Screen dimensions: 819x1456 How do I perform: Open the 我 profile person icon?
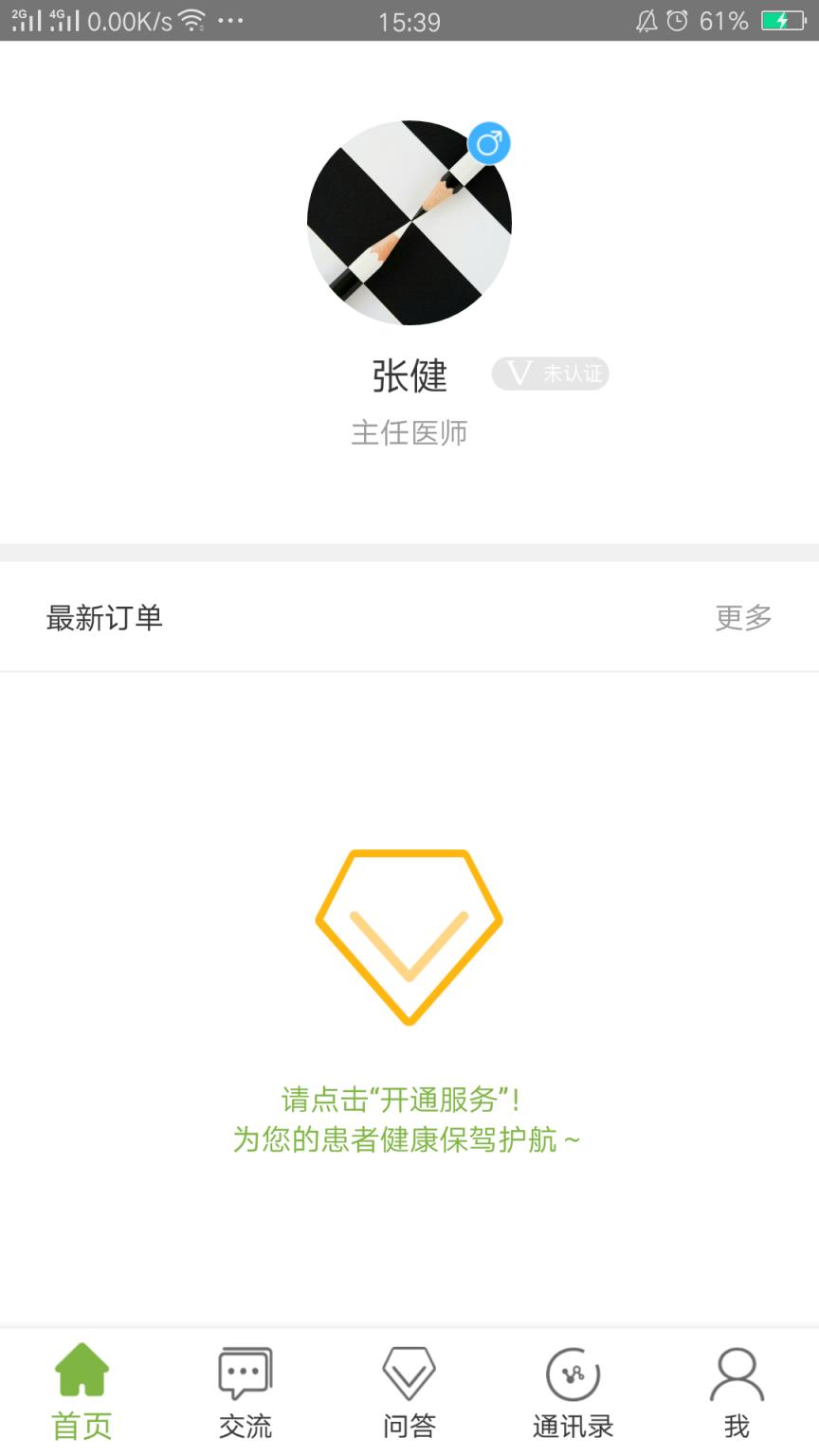tap(737, 1372)
